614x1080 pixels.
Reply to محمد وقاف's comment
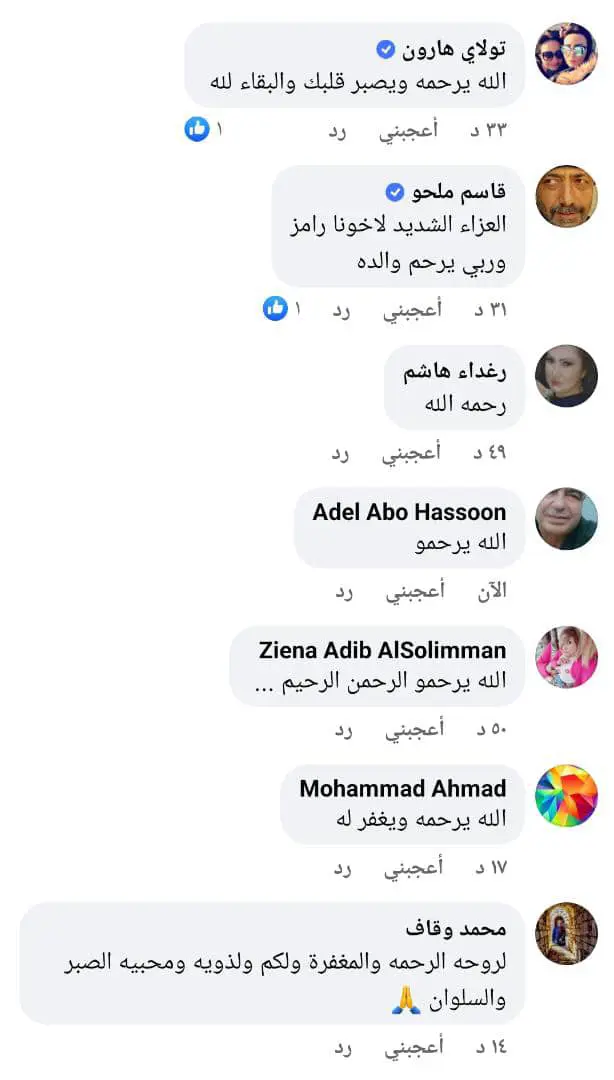click(344, 1046)
